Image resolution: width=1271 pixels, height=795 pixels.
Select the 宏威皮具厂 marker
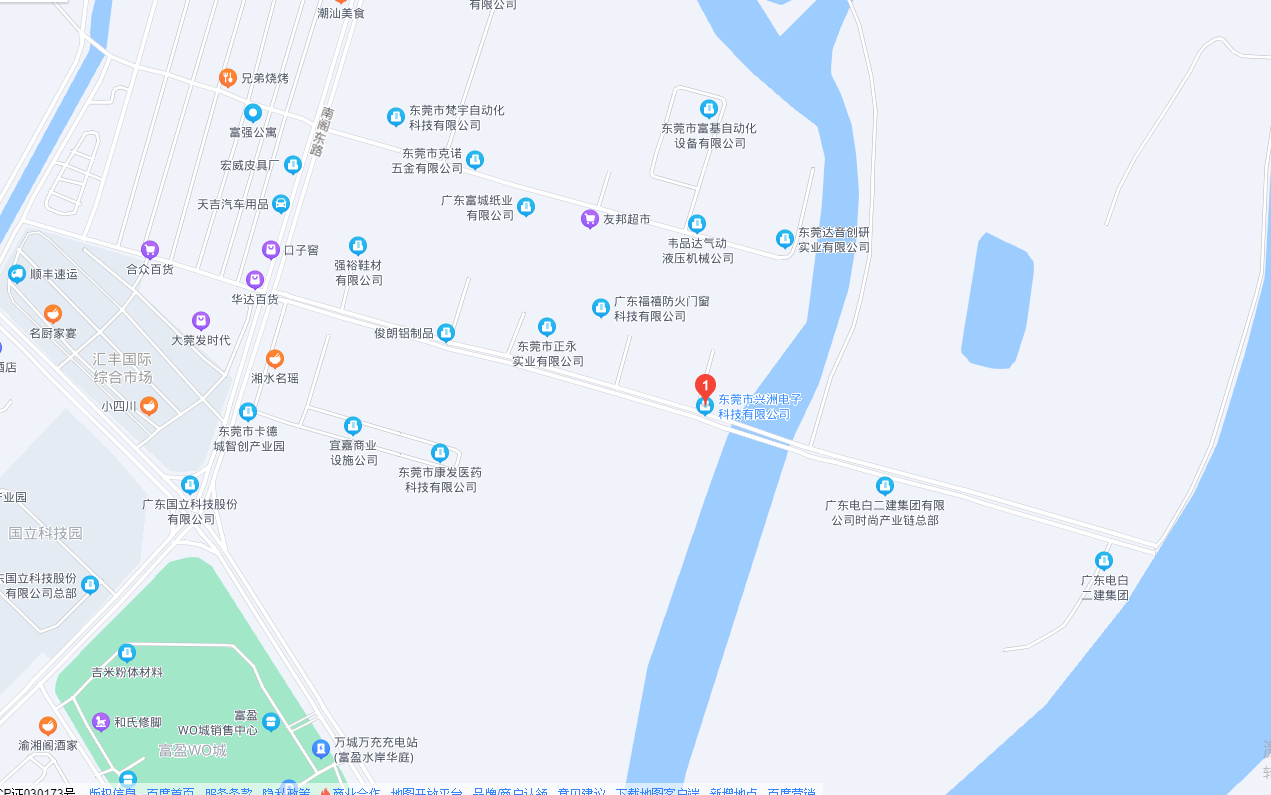click(293, 165)
